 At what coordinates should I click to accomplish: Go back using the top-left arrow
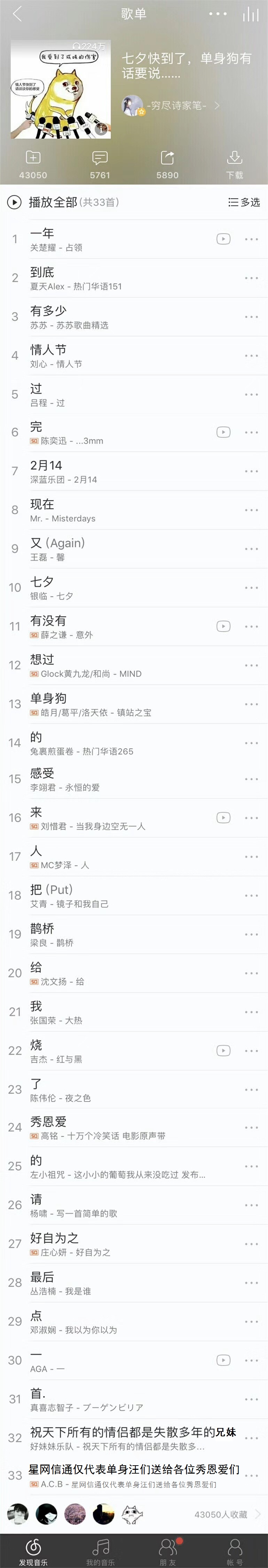point(16,14)
